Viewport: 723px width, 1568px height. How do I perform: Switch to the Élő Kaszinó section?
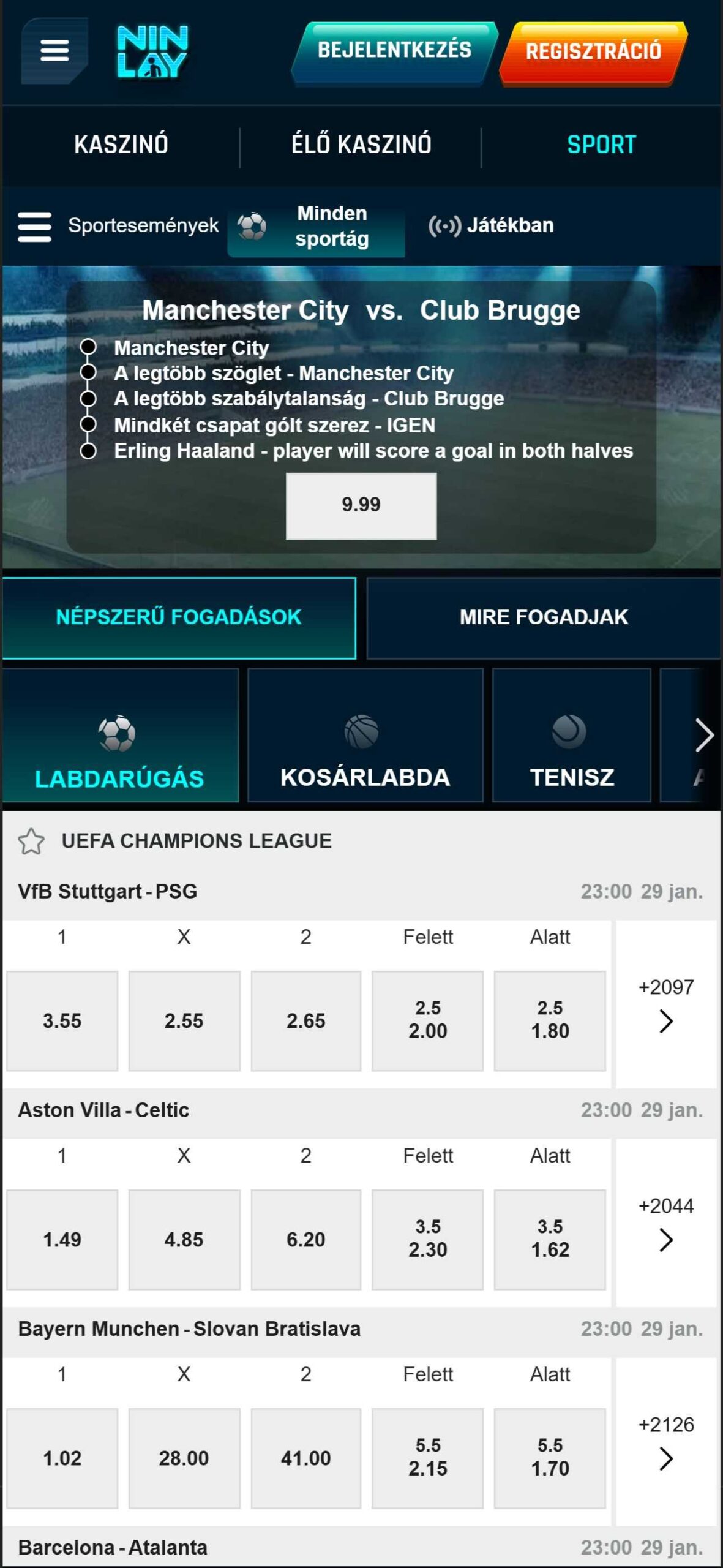click(x=361, y=145)
